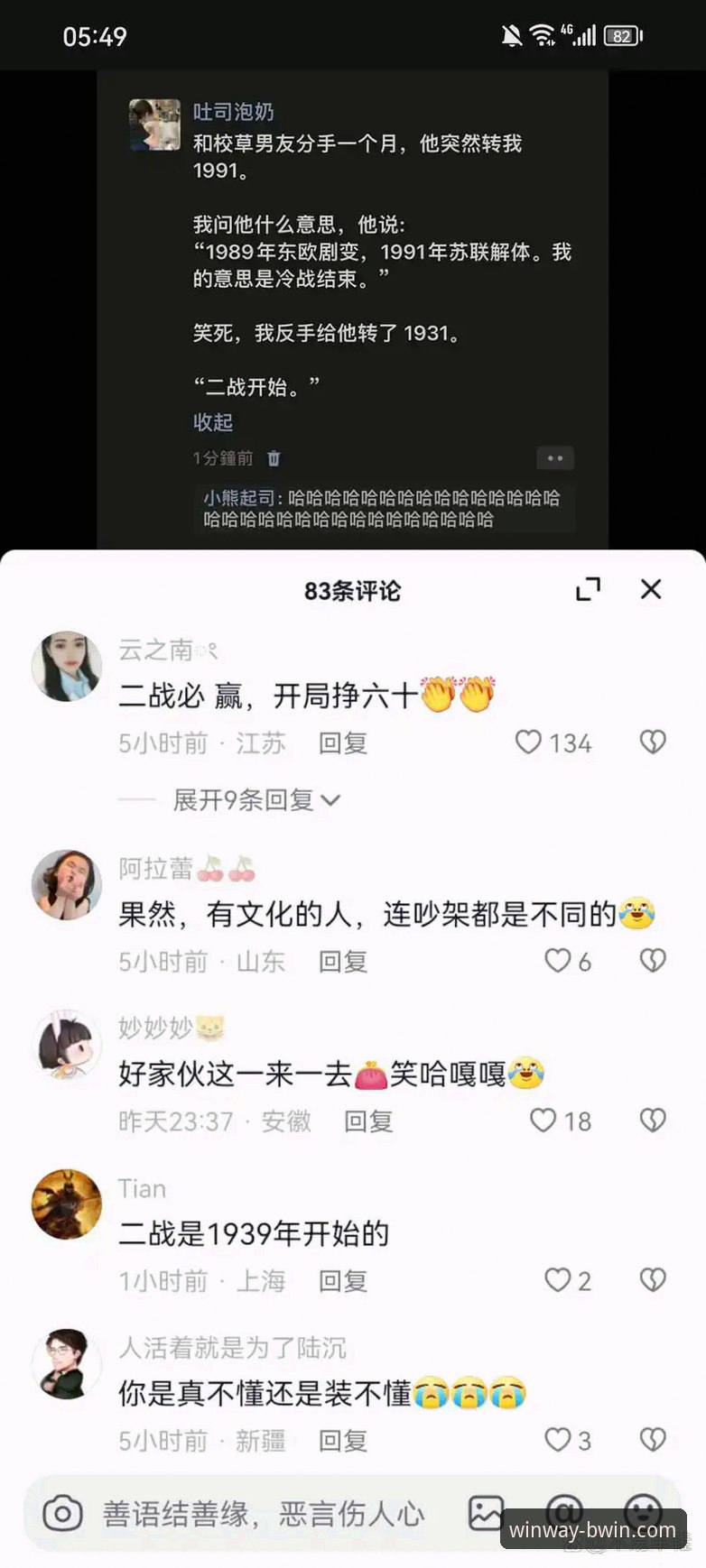Dislike 云之南's comment

[x=652, y=742]
